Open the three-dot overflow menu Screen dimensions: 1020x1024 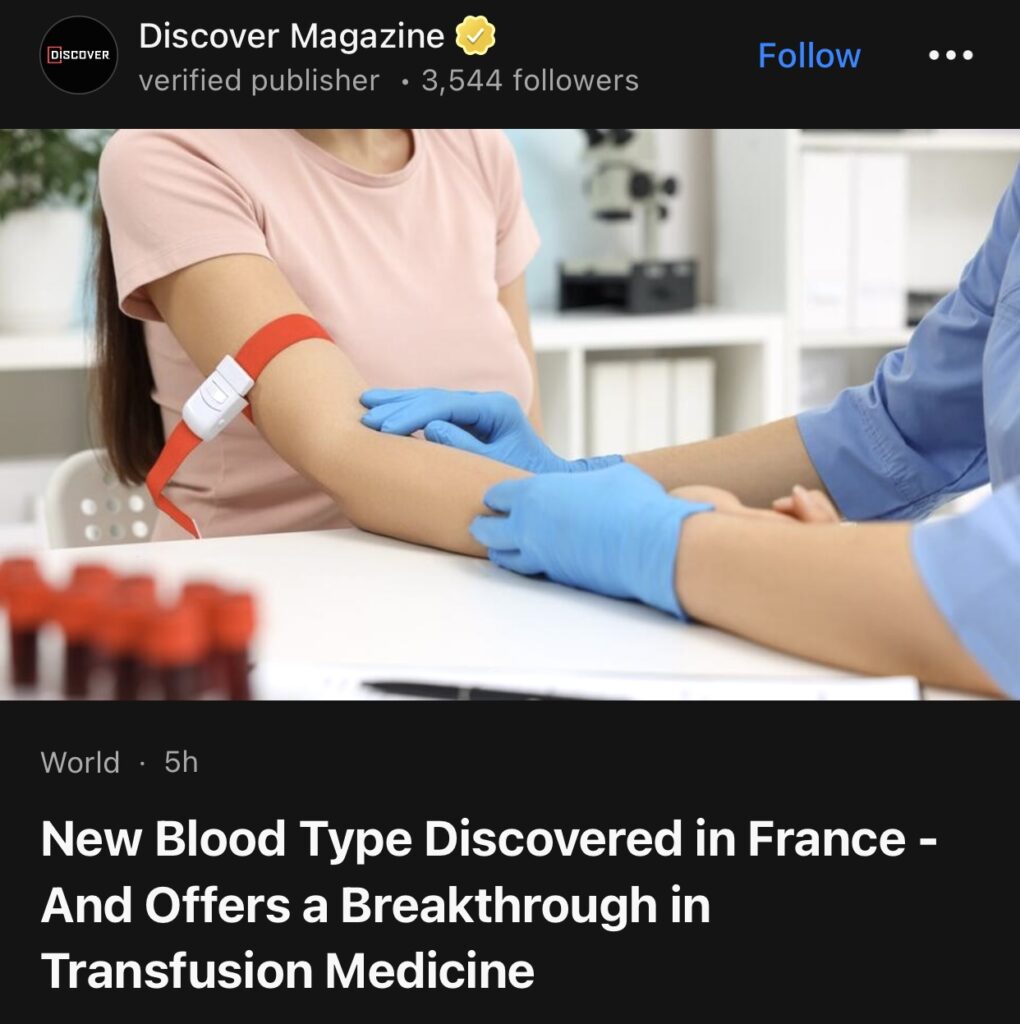coord(950,56)
